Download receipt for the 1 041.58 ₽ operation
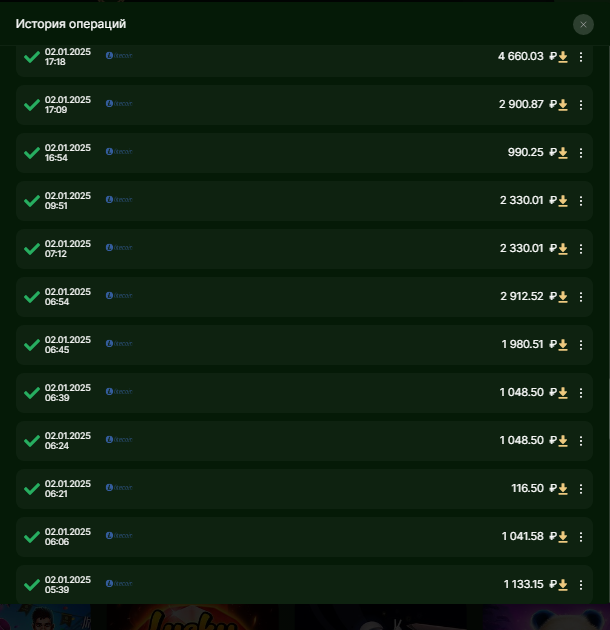The image size is (610, 630). pyautogui.click(x=563, y=537)
